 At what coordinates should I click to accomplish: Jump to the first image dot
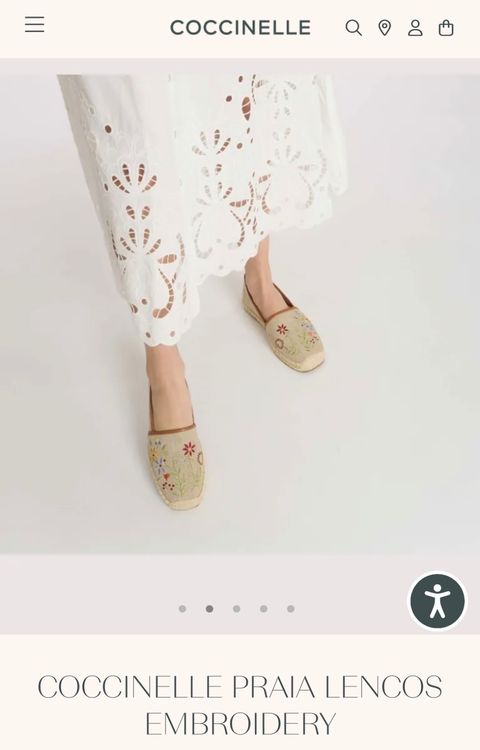point(182,608)
